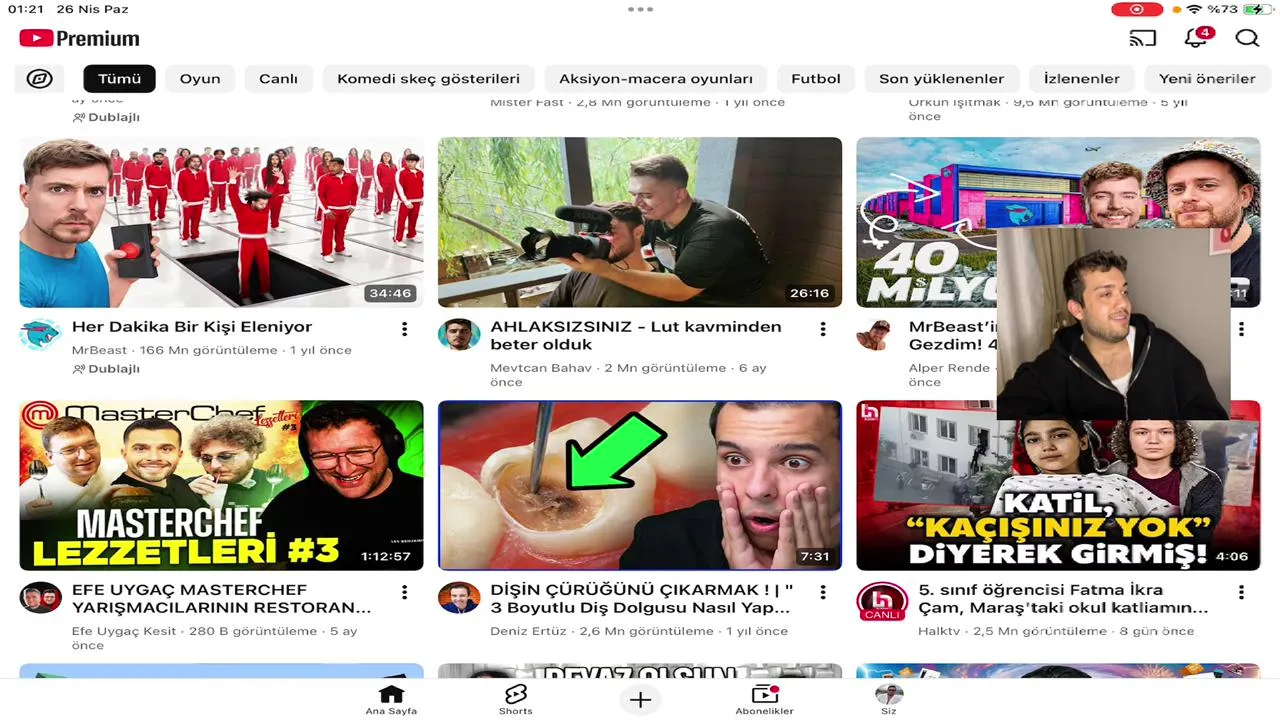
Task: Filter by Komedi skeç gösterileri
Action: point(428,79)
